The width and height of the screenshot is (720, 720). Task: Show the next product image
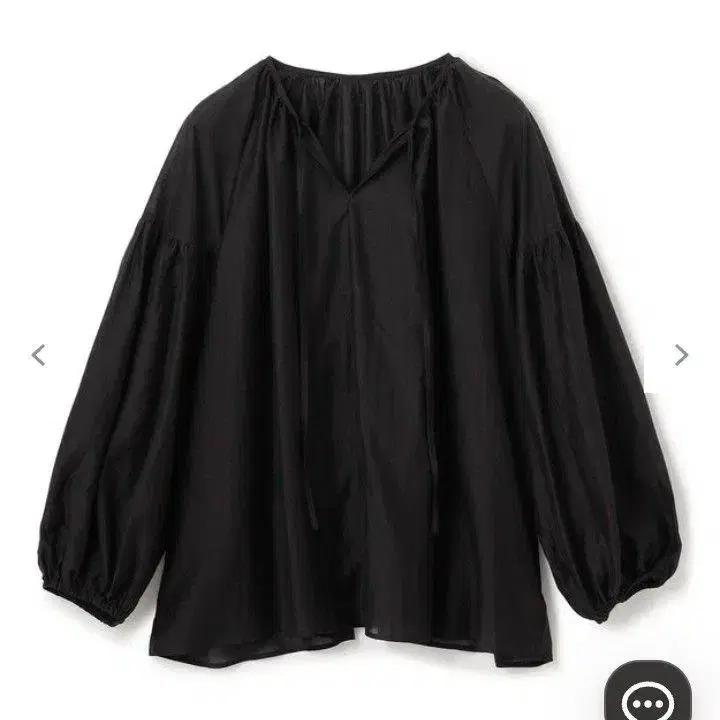[681, 355]
